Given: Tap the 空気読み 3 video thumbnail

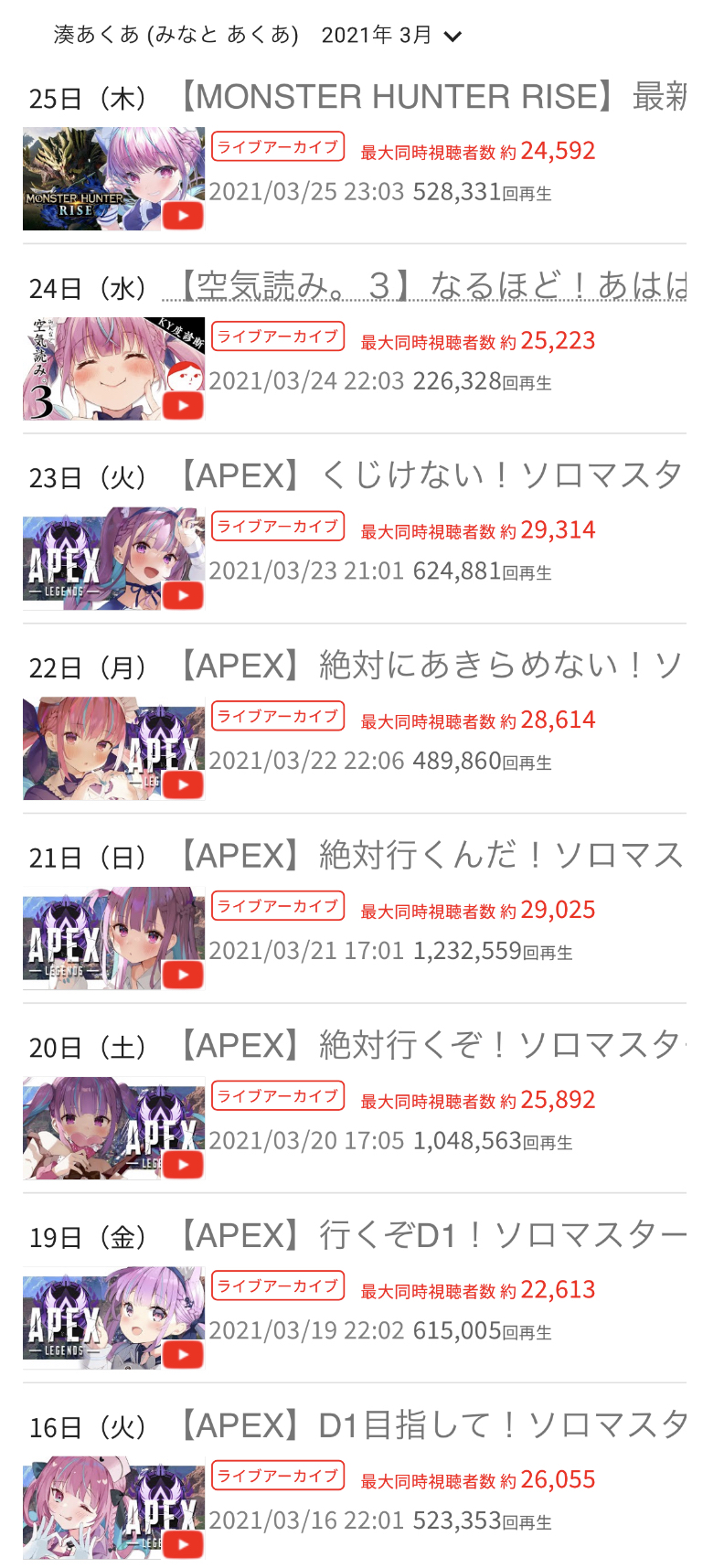Looking at the screenshot, I should 113,368.
